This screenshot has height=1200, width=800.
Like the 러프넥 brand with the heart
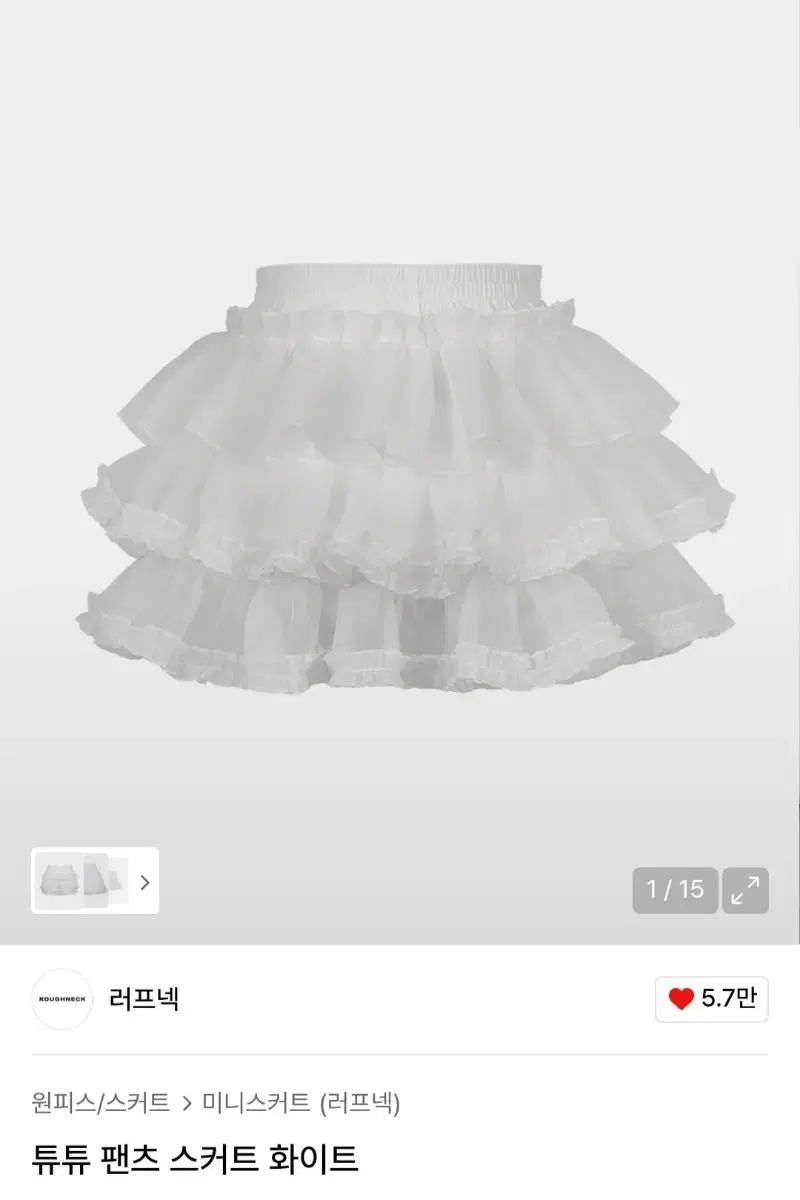pyautogui.click(x=711, y=999)
